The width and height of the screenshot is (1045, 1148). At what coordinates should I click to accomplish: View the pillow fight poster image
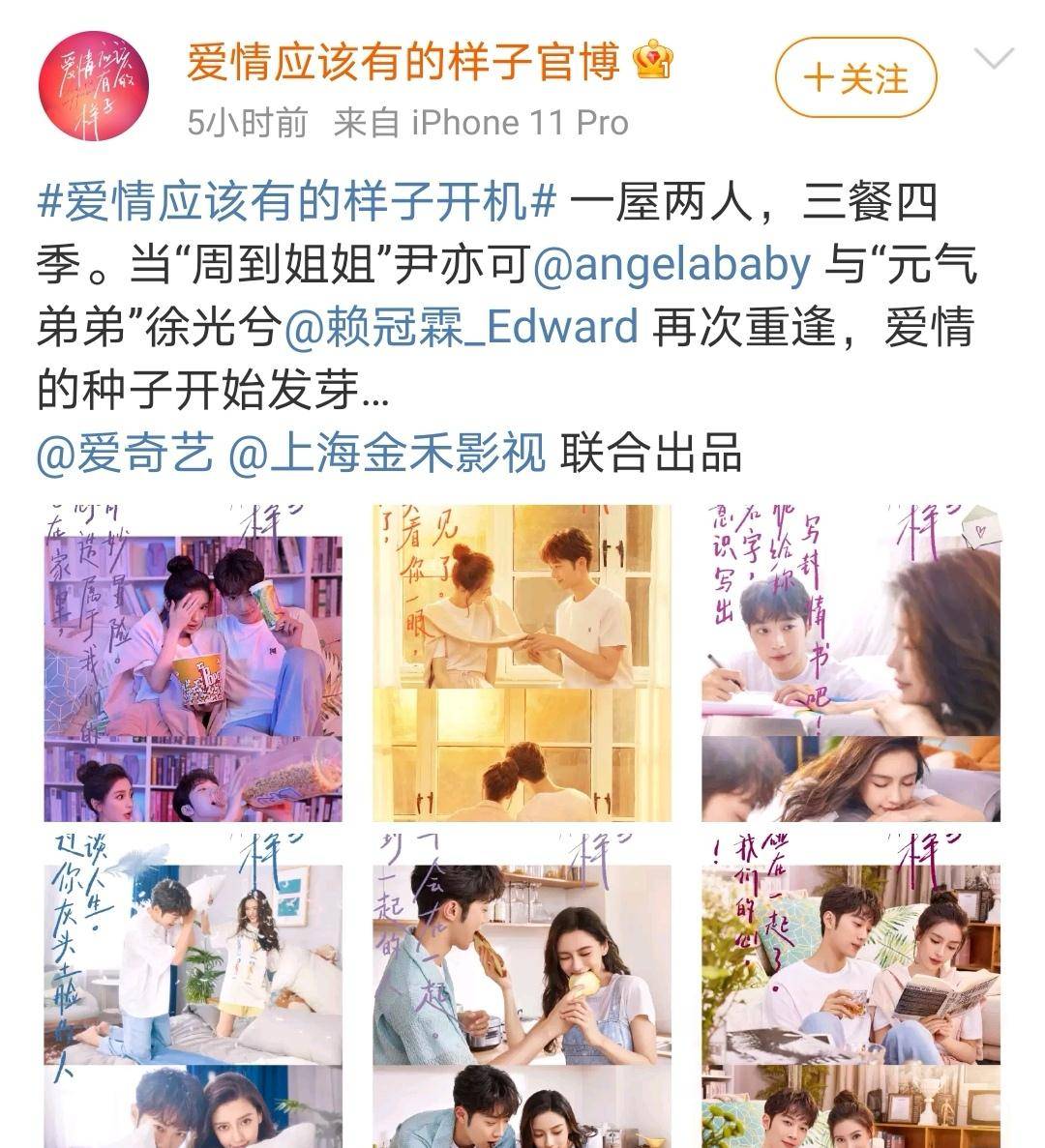[194, 986]
